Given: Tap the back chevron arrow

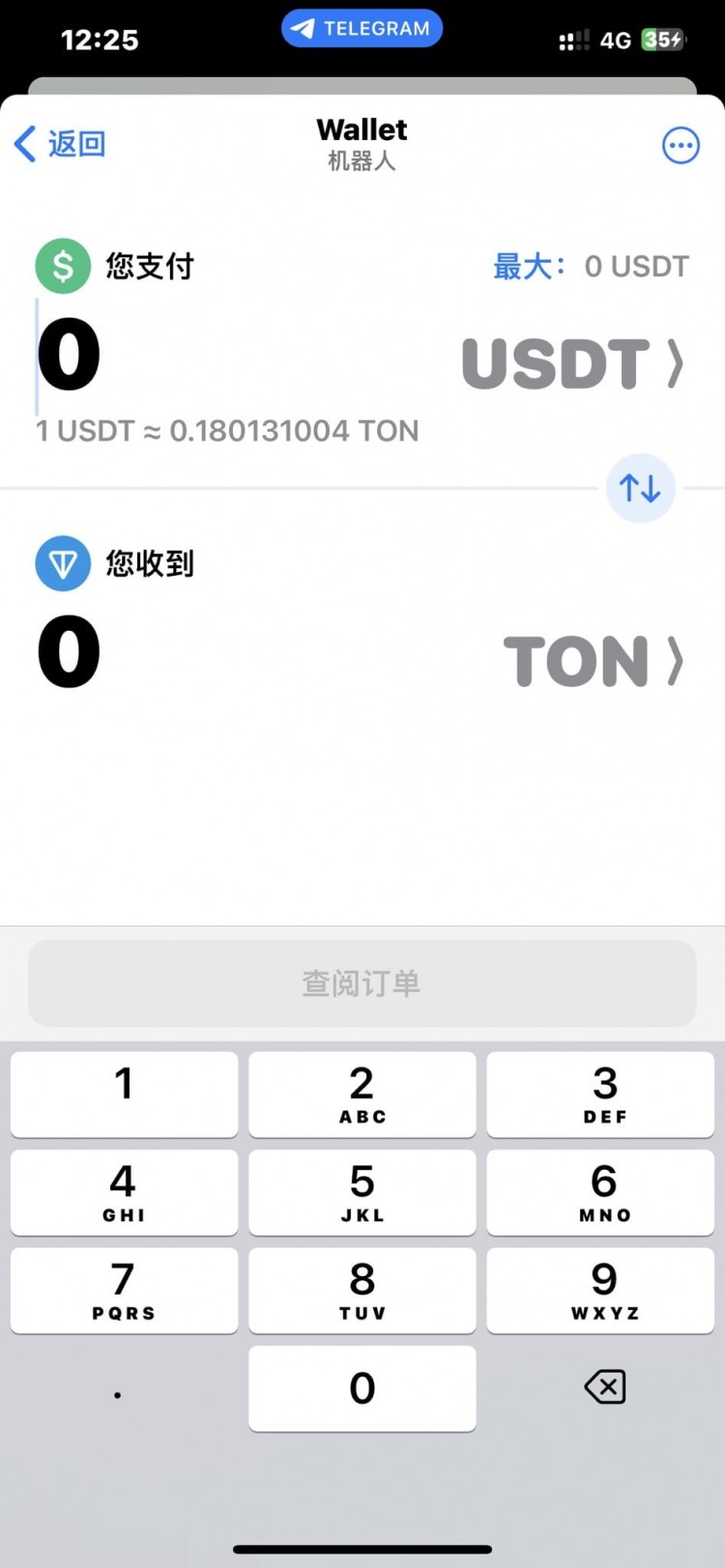Looking at the screenshot, I should pos(24,143).
